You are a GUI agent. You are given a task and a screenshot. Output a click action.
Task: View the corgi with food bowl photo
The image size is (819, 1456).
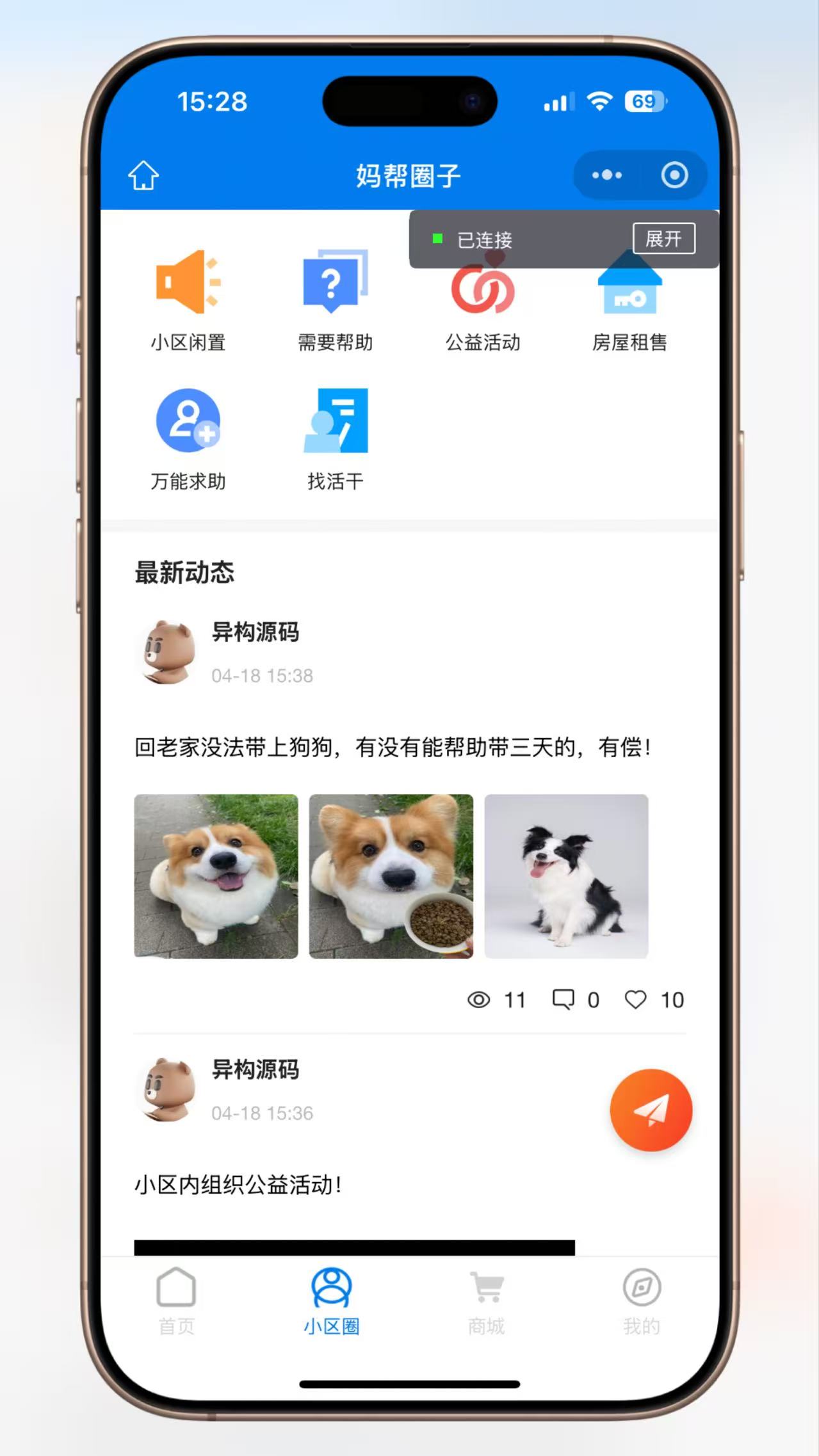pyautogui.click(x=391, y=876)
